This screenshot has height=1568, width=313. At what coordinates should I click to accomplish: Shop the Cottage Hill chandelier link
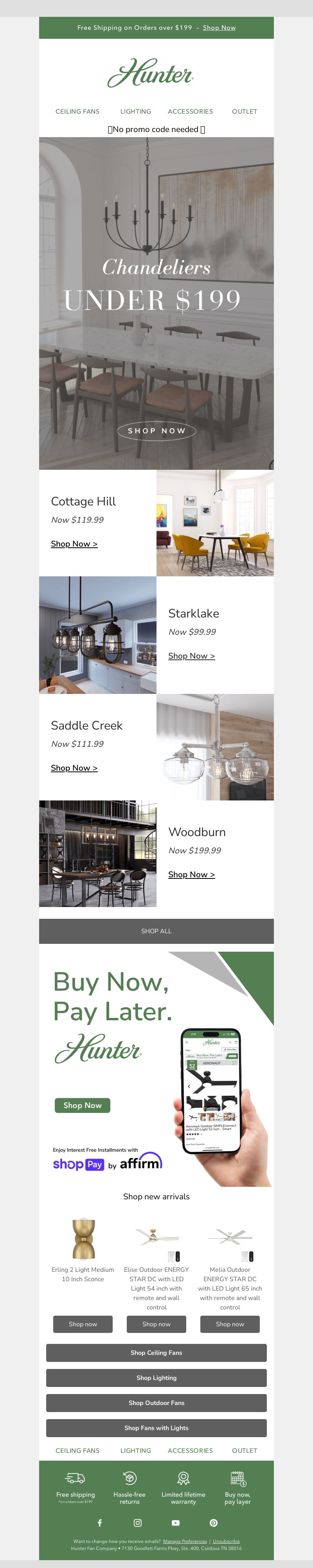[74, 543]
